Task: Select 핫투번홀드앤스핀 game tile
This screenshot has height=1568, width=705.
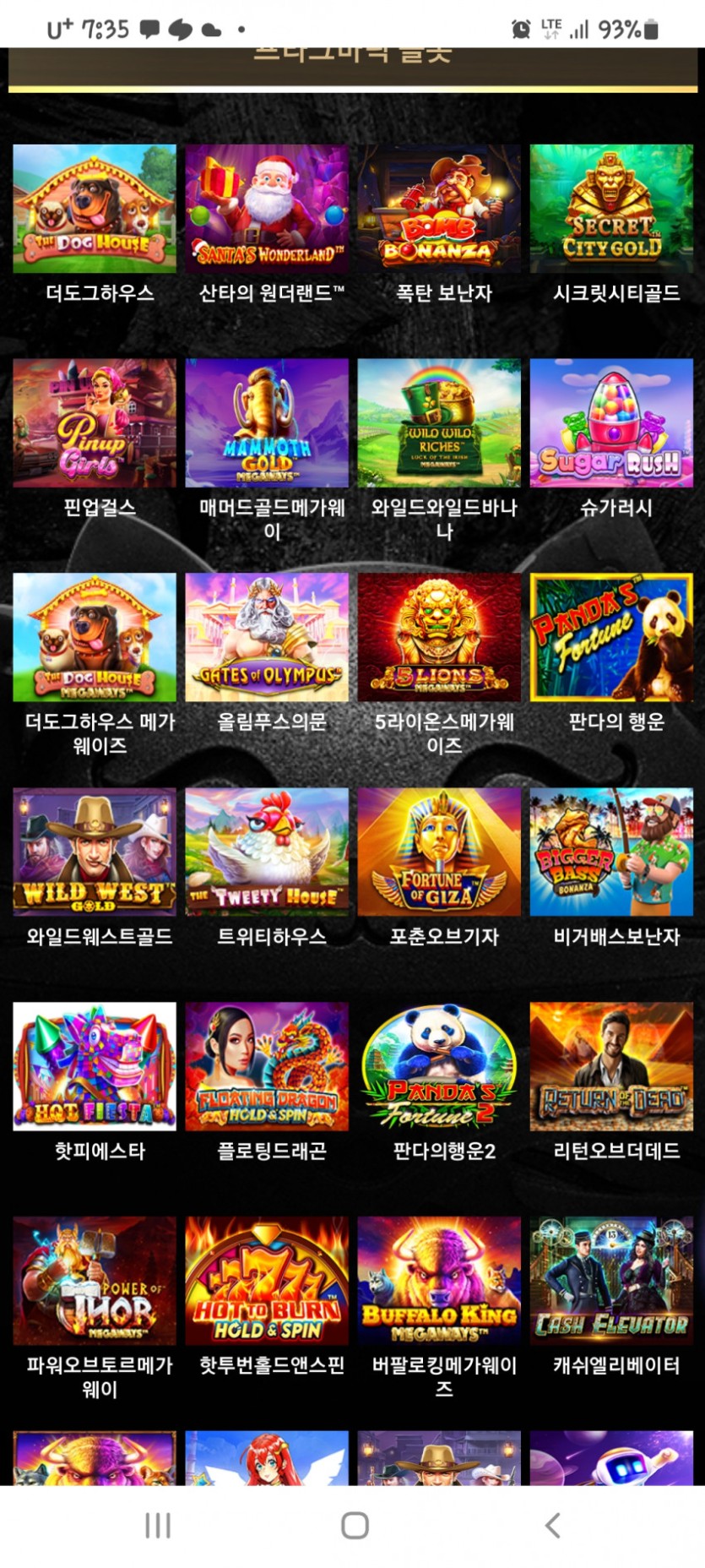Action: [267, 1281]
